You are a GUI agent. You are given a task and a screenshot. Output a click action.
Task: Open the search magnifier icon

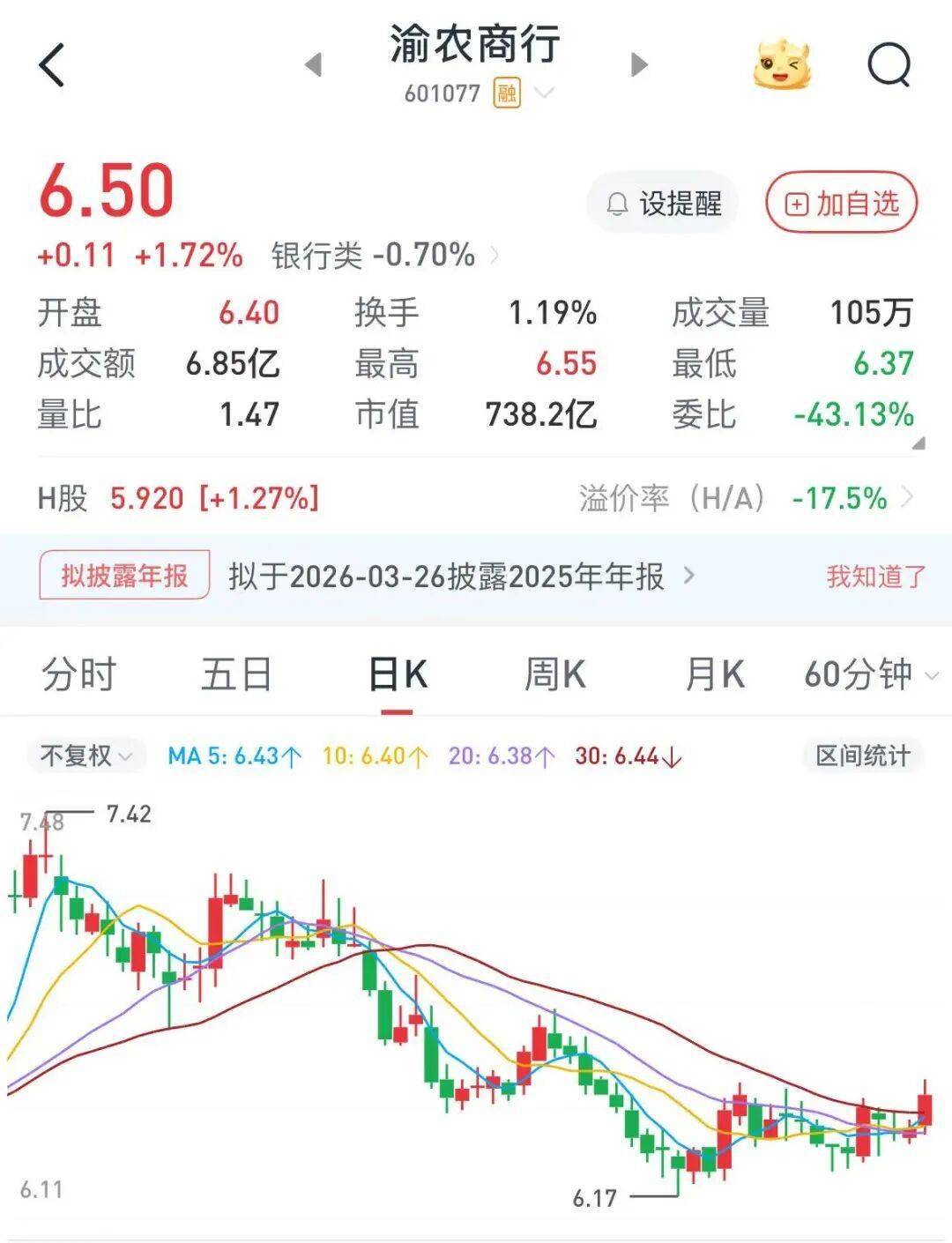(889, 65)
